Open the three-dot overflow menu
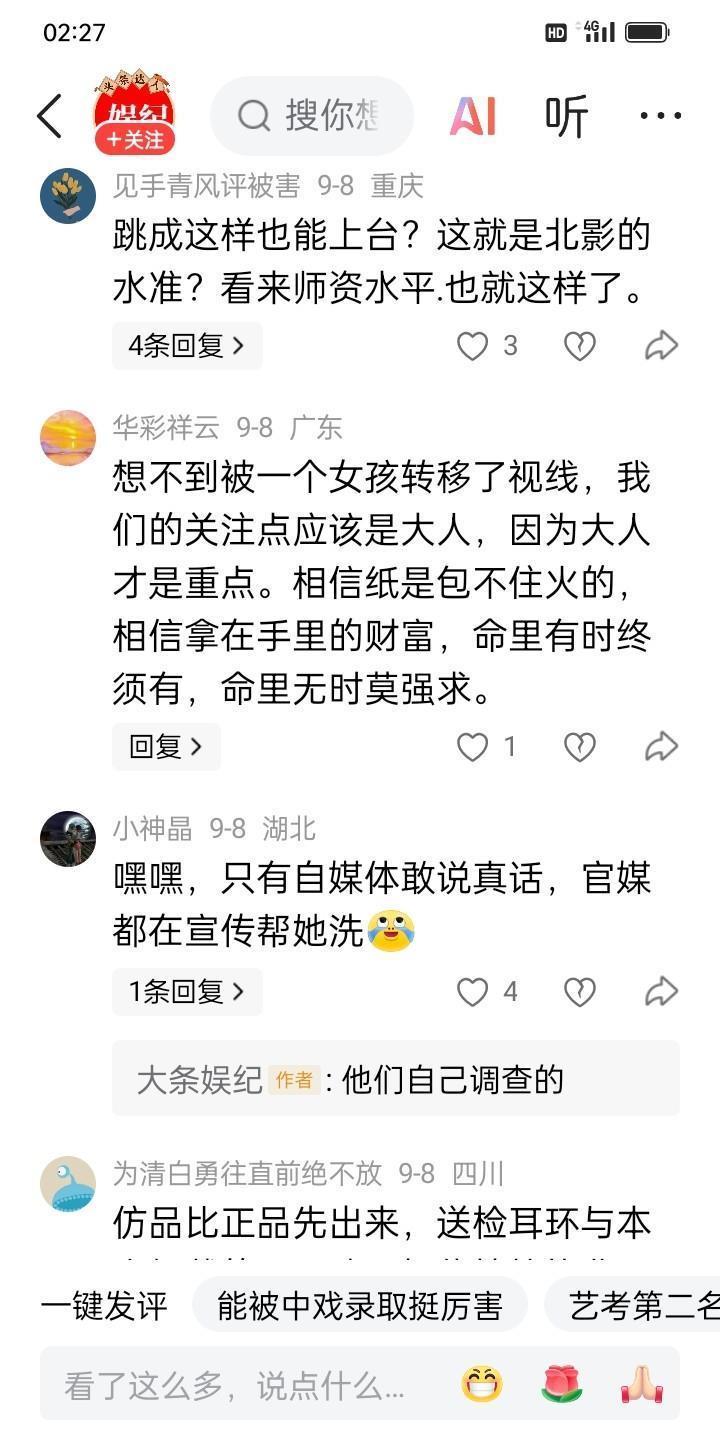 pyautogui.click(x=660, y=117)
